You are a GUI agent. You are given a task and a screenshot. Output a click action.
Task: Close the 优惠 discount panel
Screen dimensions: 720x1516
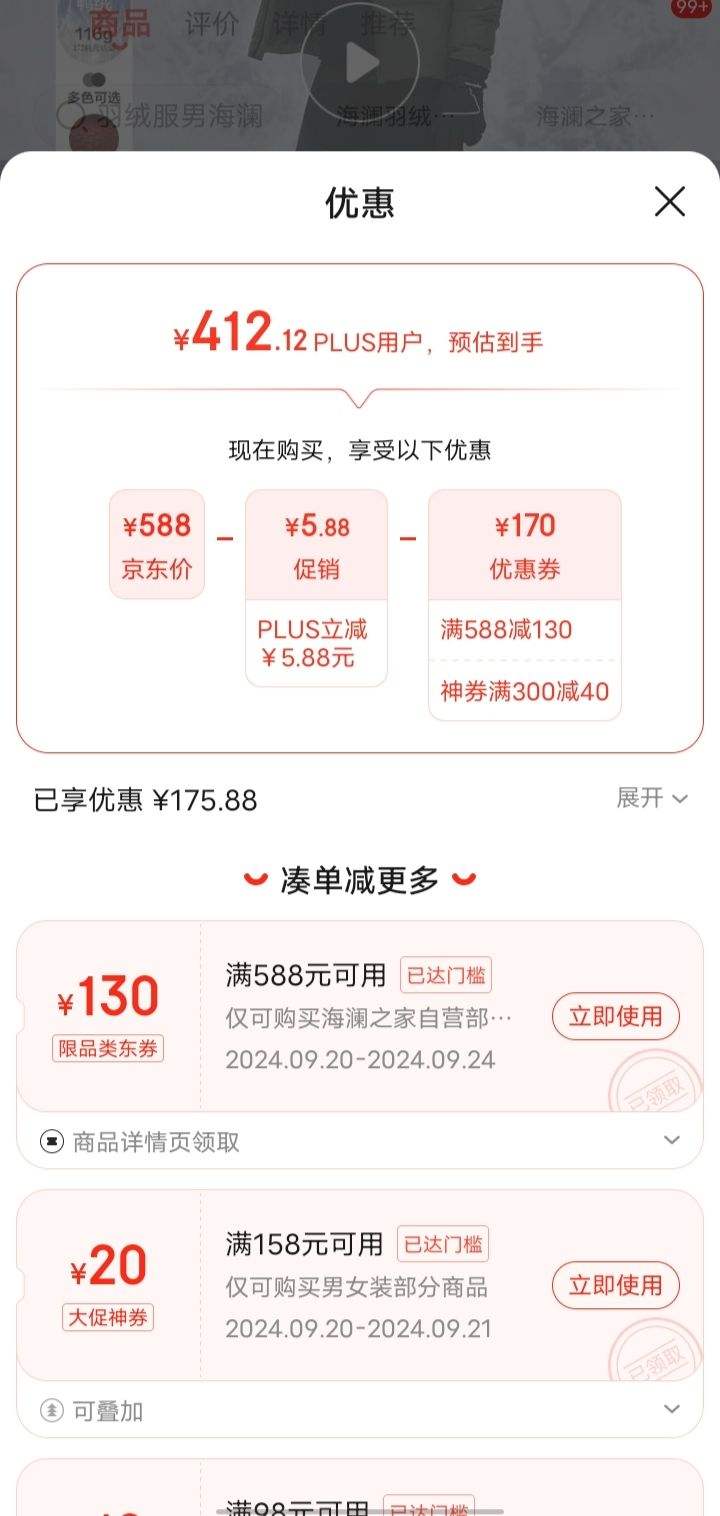[669, 202]
